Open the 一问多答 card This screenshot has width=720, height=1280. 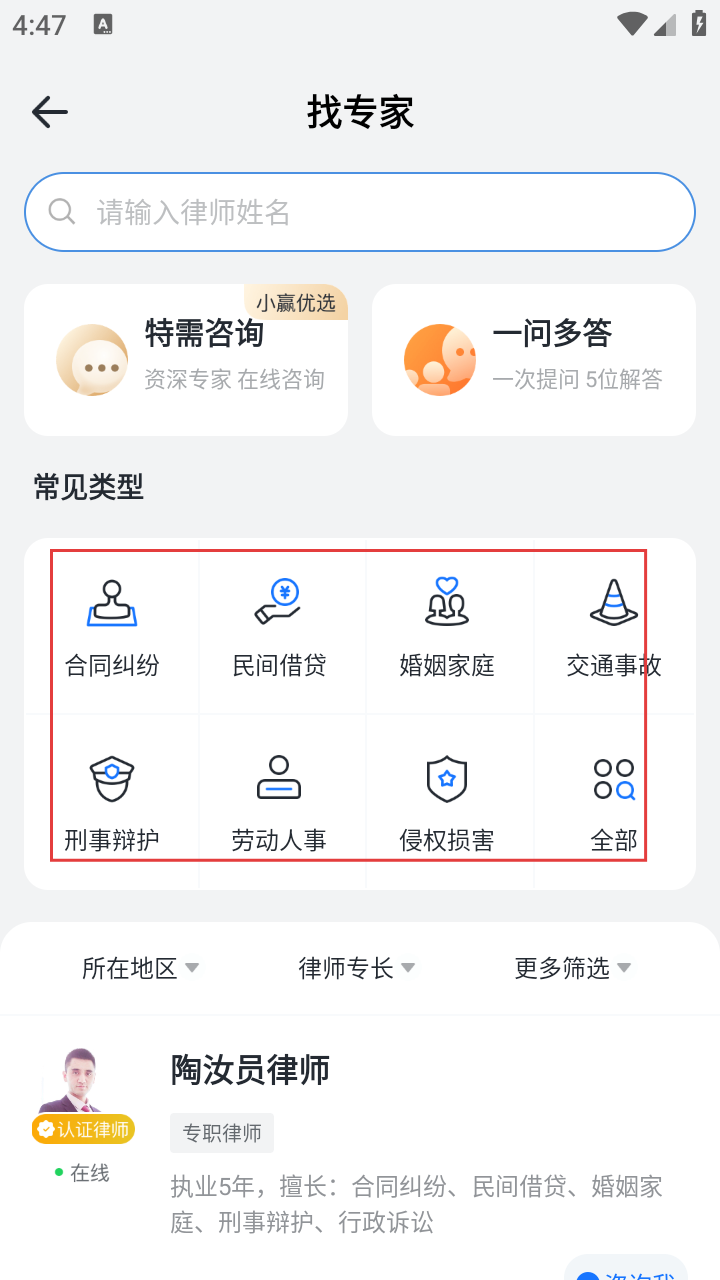(534, 360)
